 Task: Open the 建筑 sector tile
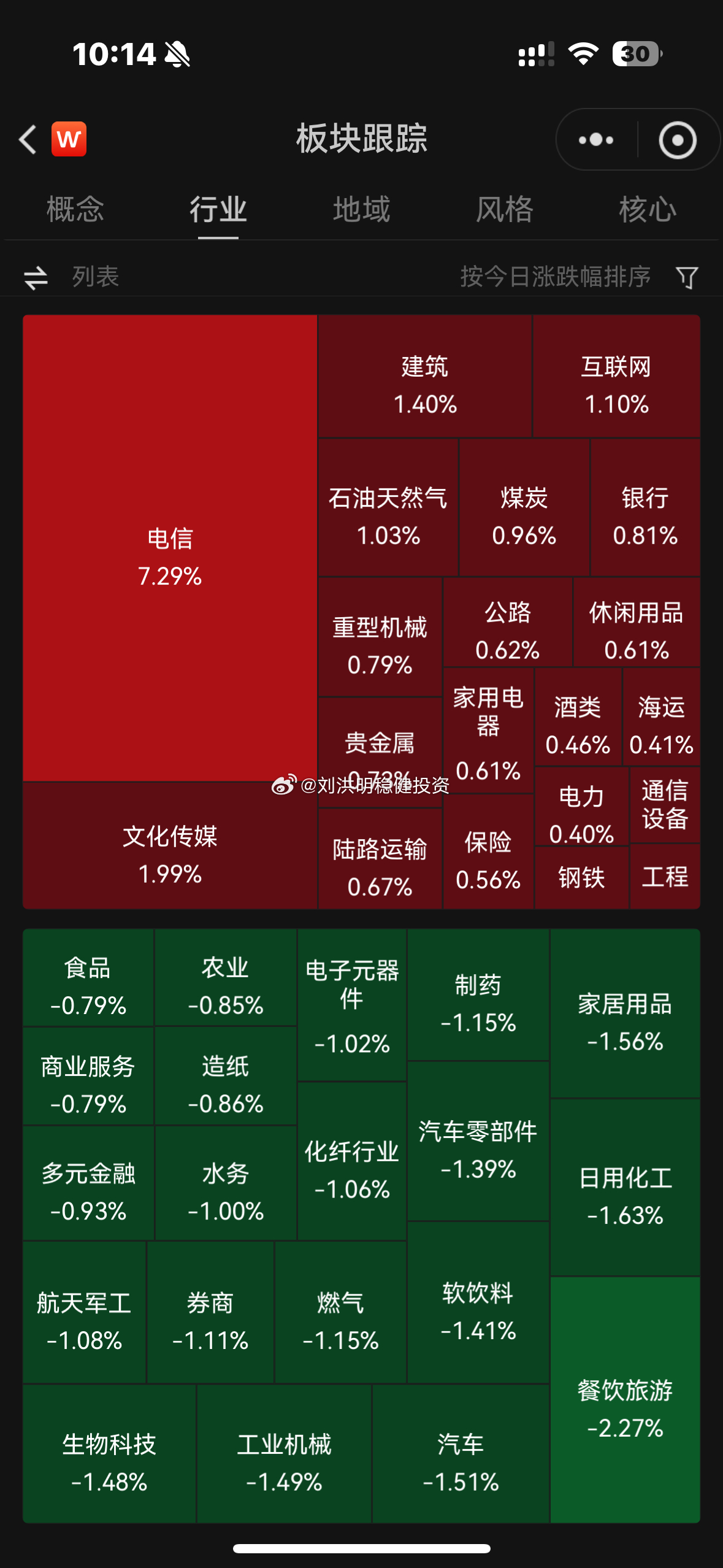[x=425, y=377]
